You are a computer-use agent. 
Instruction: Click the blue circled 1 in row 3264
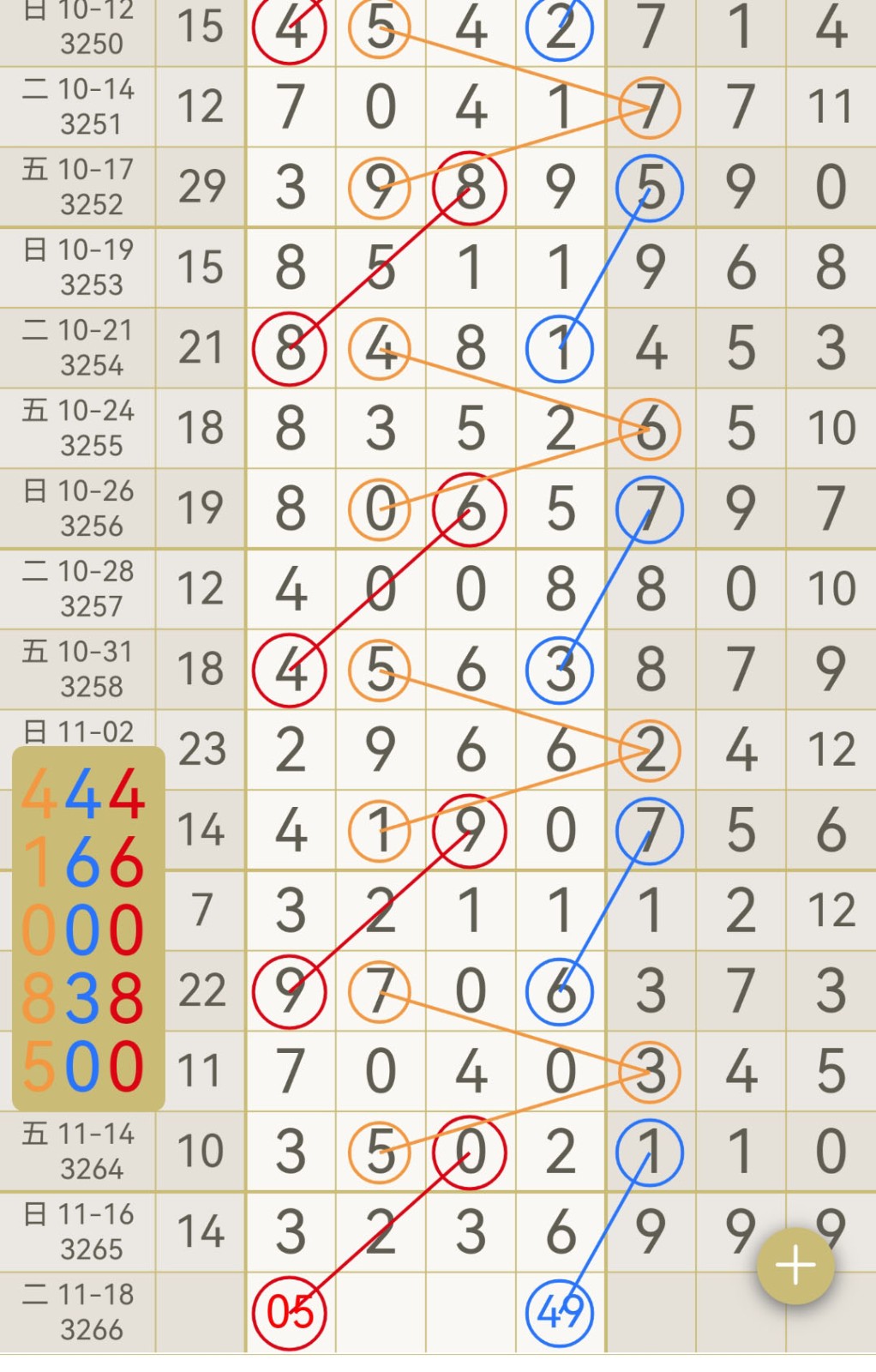649,1151
